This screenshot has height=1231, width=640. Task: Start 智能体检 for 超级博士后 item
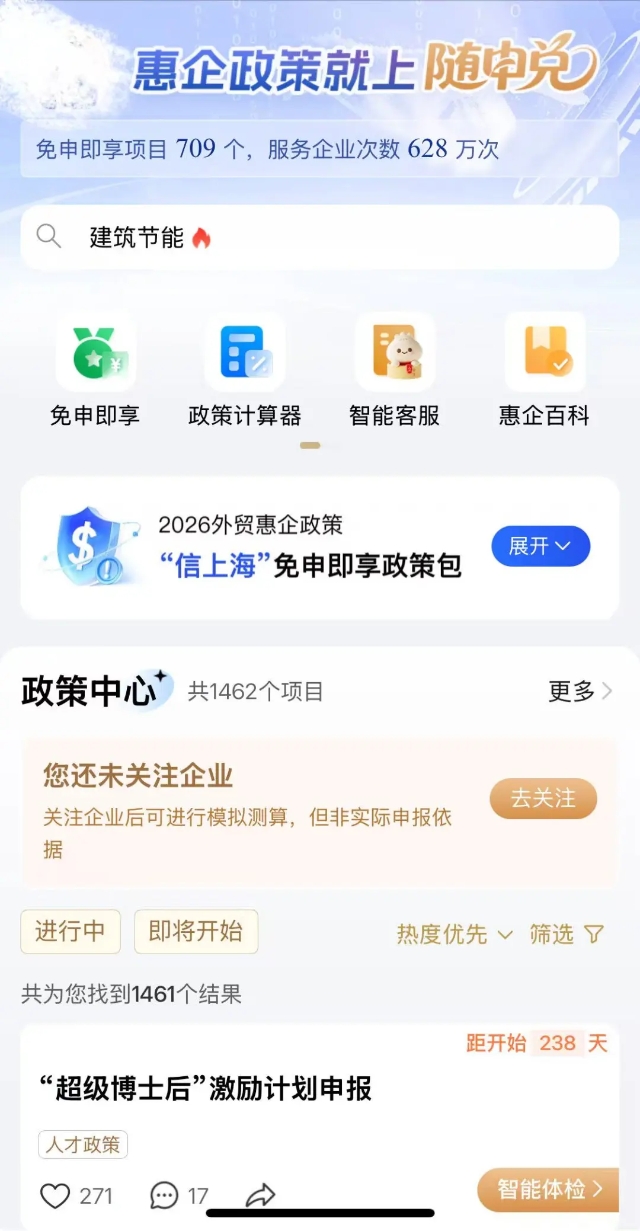click(548, 1189)
